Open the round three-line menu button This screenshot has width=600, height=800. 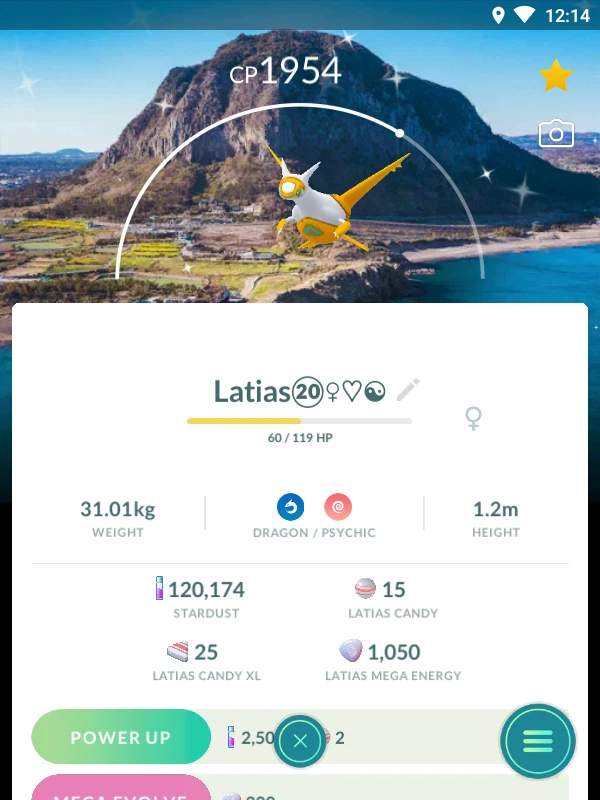point(538,741)
